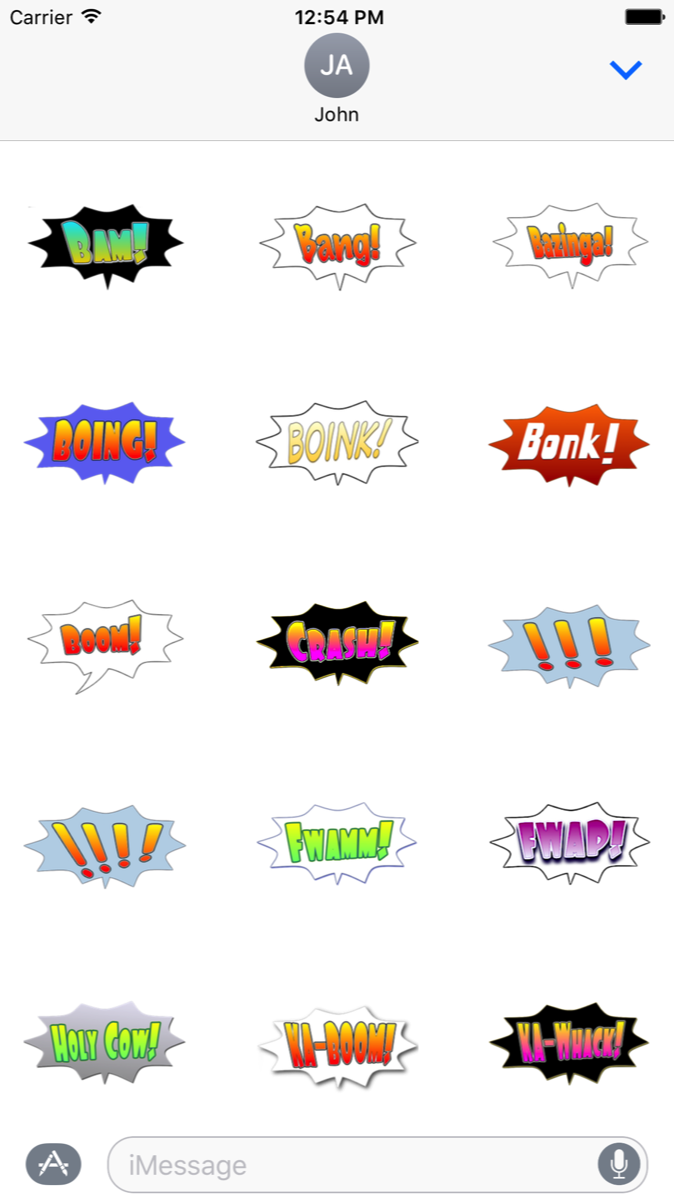The image size is (674, 1200).
Task: Choose the BOINK! sticker
Action: click(338, 441)
